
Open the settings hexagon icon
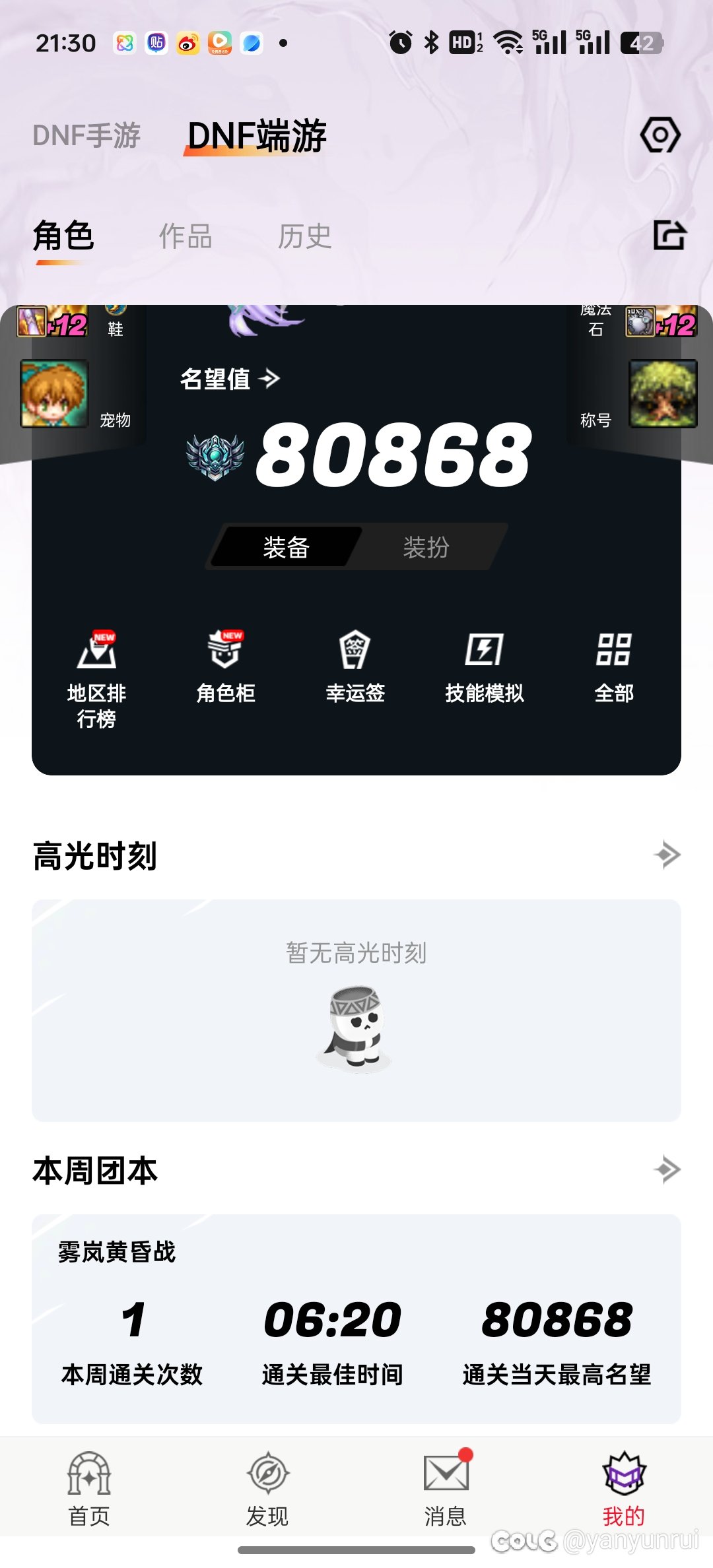pos(660,135)
